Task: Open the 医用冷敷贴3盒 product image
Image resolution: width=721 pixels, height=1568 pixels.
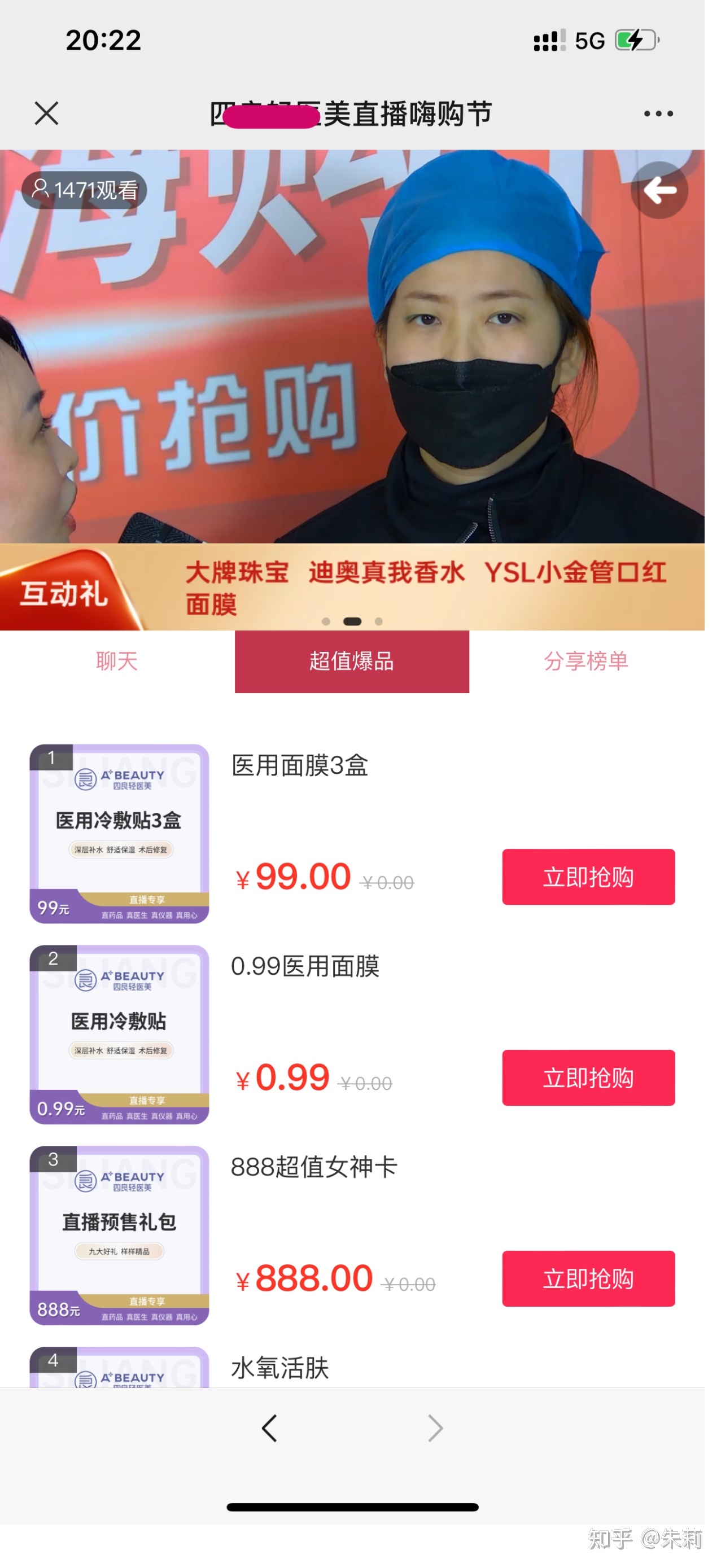Action: [x=119, y=833]
